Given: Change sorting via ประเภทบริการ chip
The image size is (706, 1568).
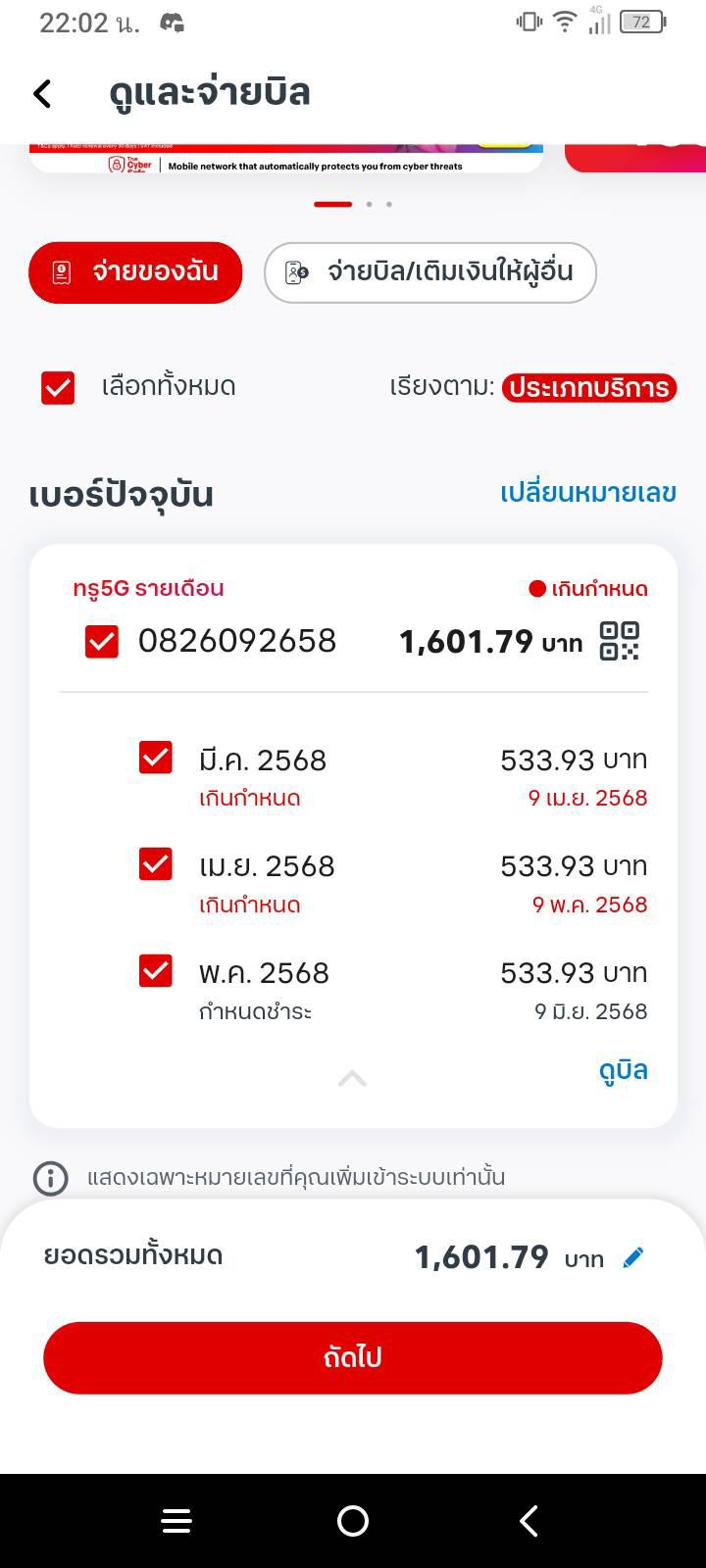Looking at the screenshot, I should 589,387.
